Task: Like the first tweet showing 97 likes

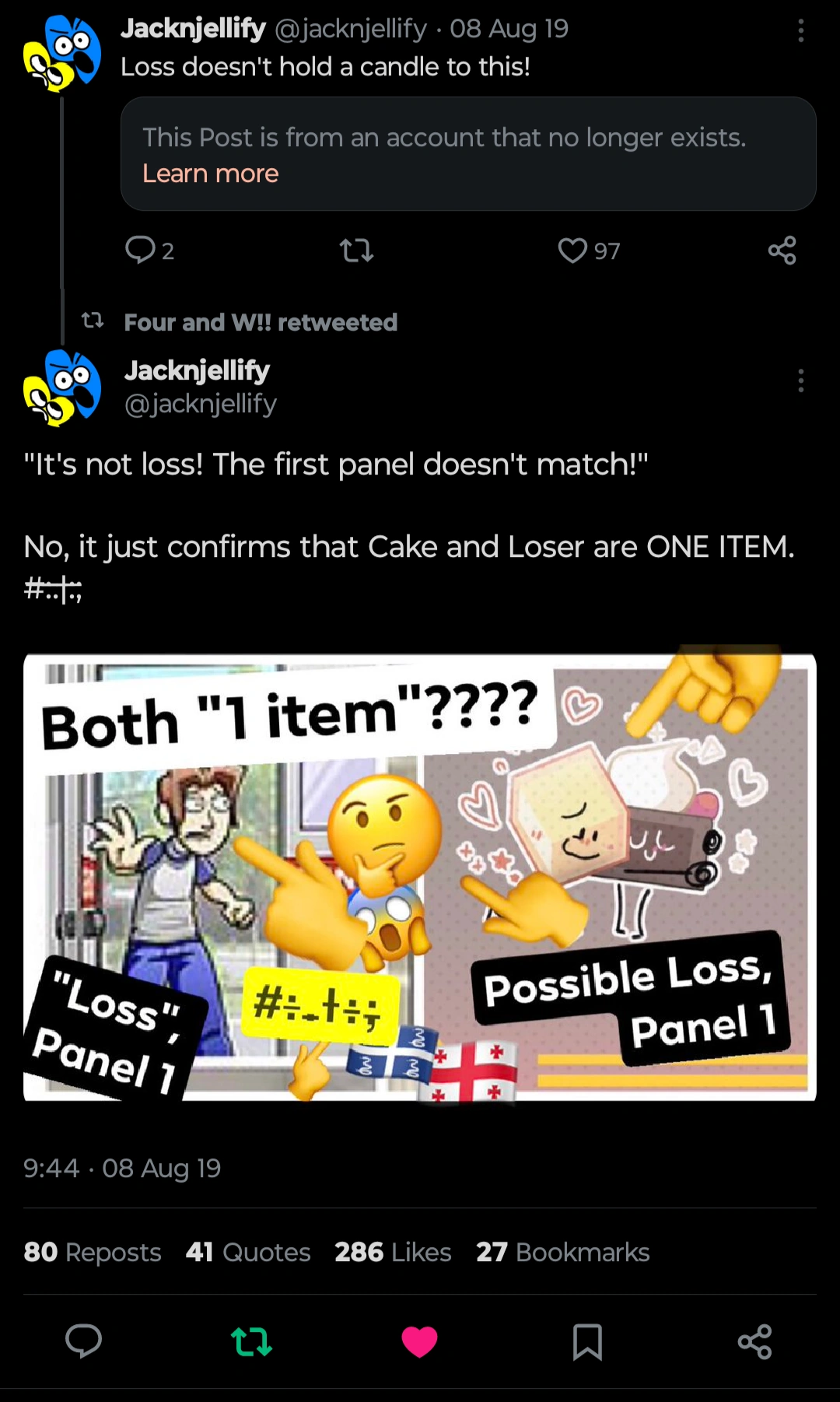Action: pyautogui.click(x=572, y=250)
